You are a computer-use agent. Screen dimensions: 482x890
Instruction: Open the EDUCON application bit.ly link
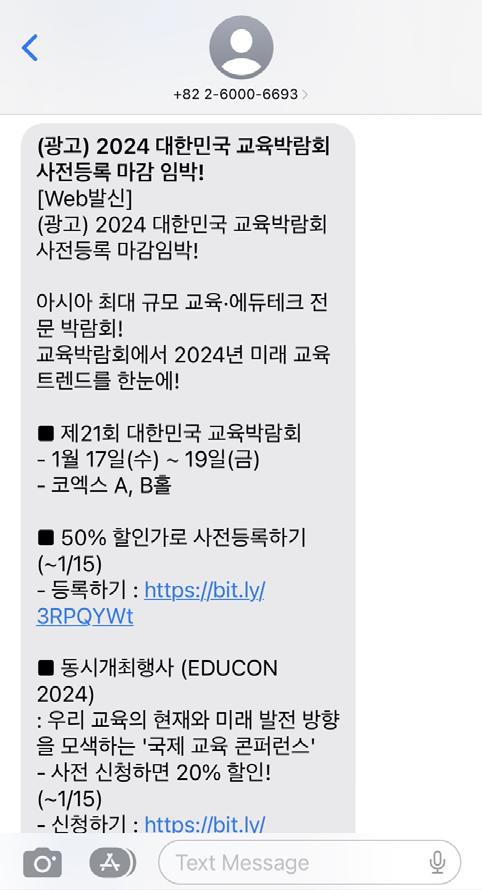205,823
